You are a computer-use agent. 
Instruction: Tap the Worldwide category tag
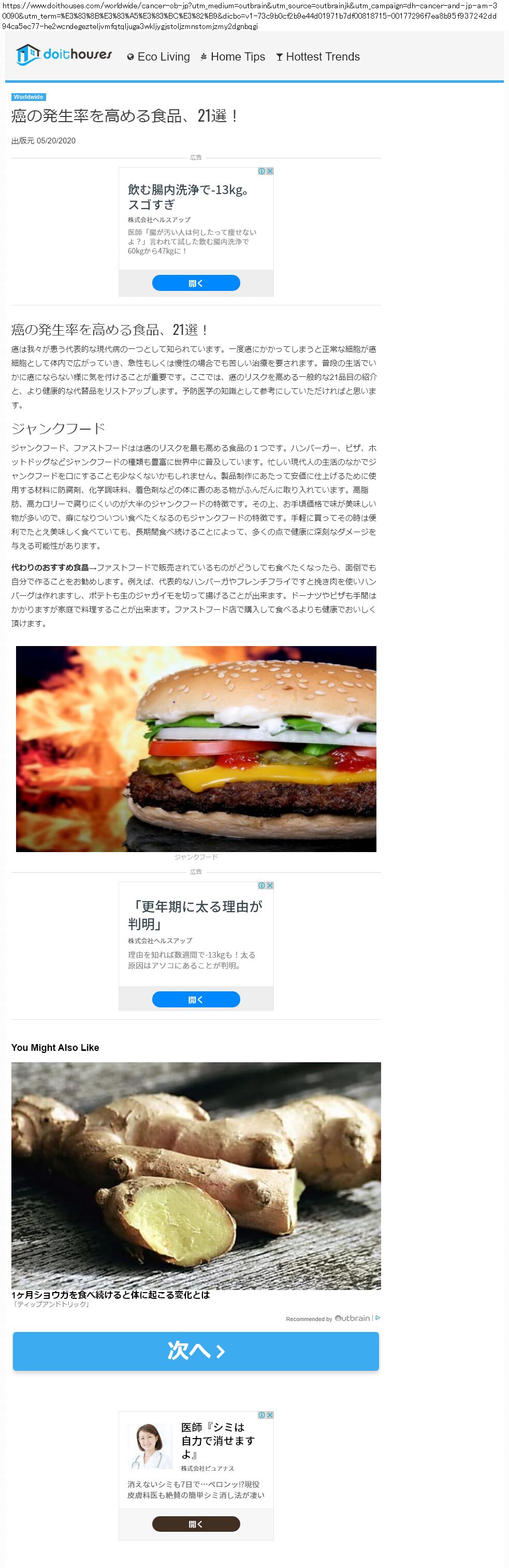click(28, 97)
